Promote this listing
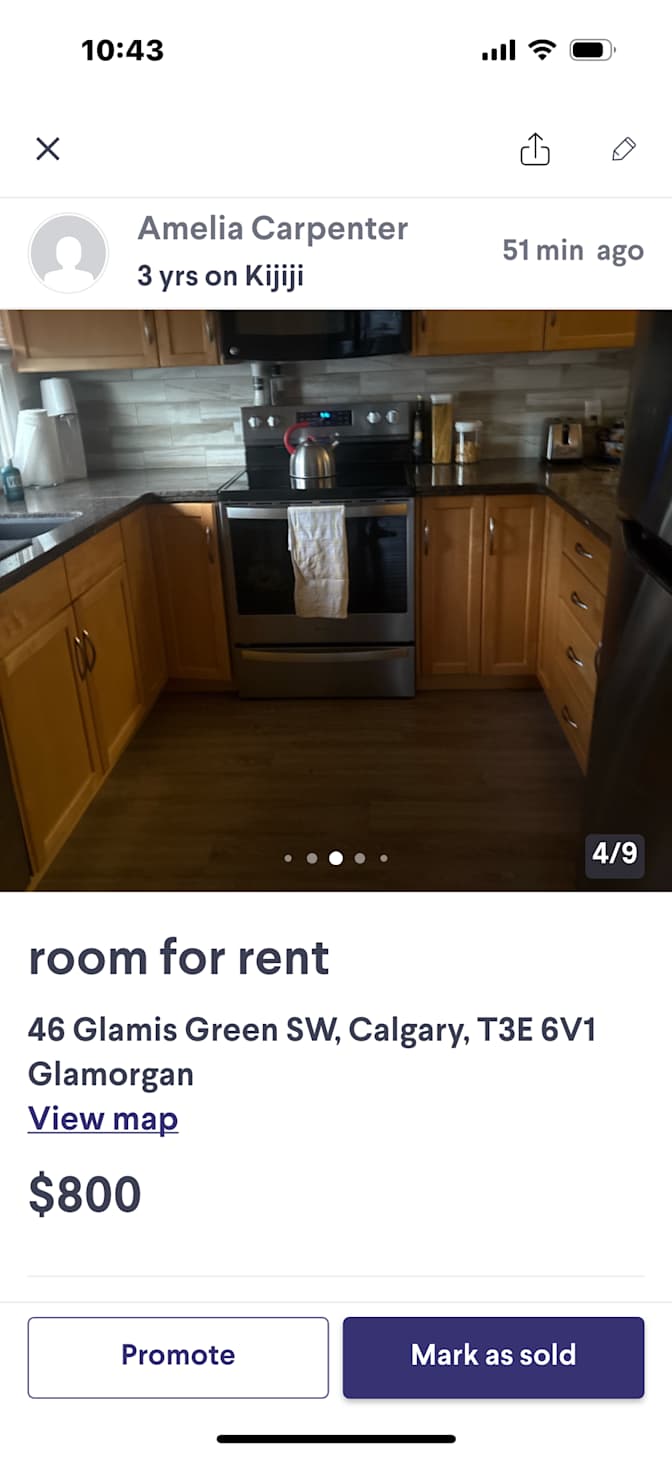Screen dimensions: 672x1457 [178, 1357]
